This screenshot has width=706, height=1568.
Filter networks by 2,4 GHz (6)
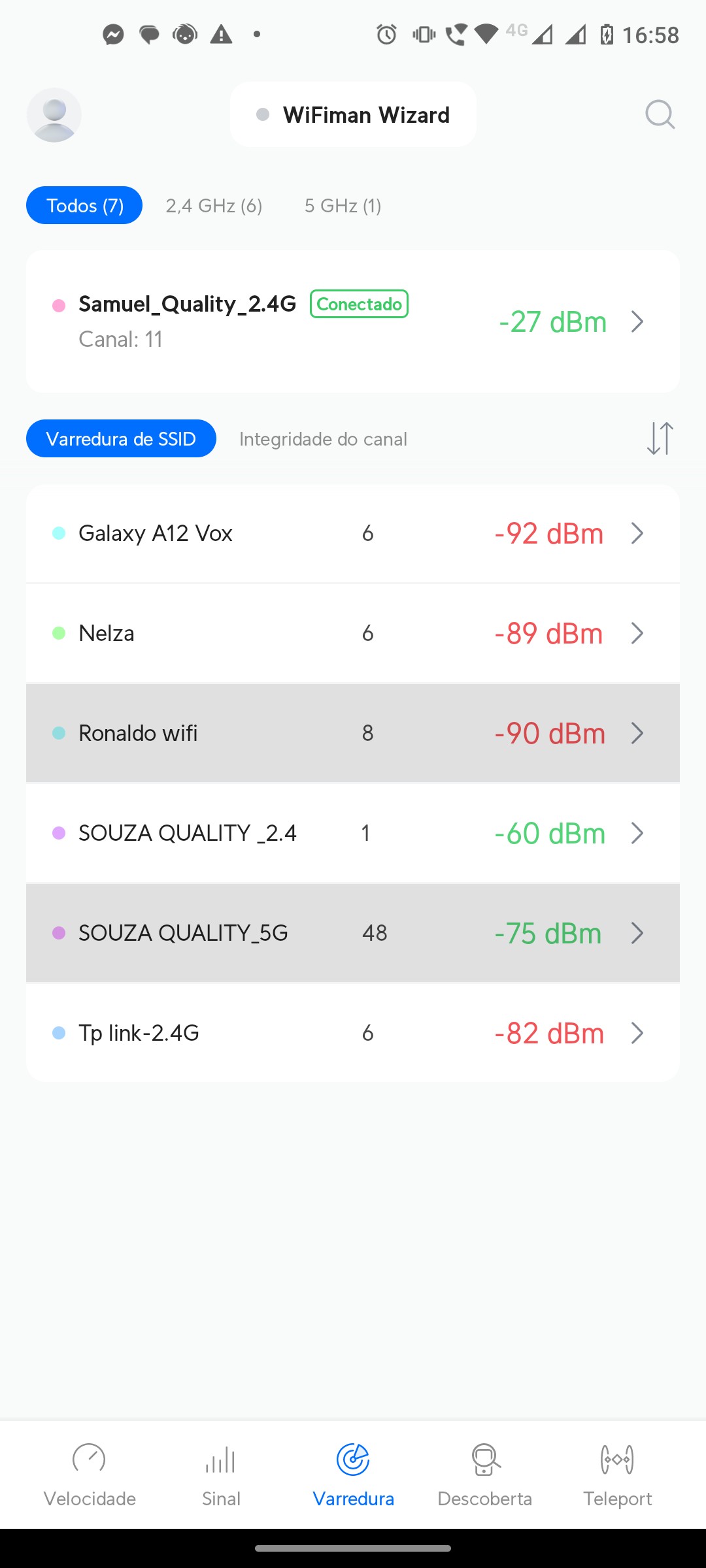point(214,206)
